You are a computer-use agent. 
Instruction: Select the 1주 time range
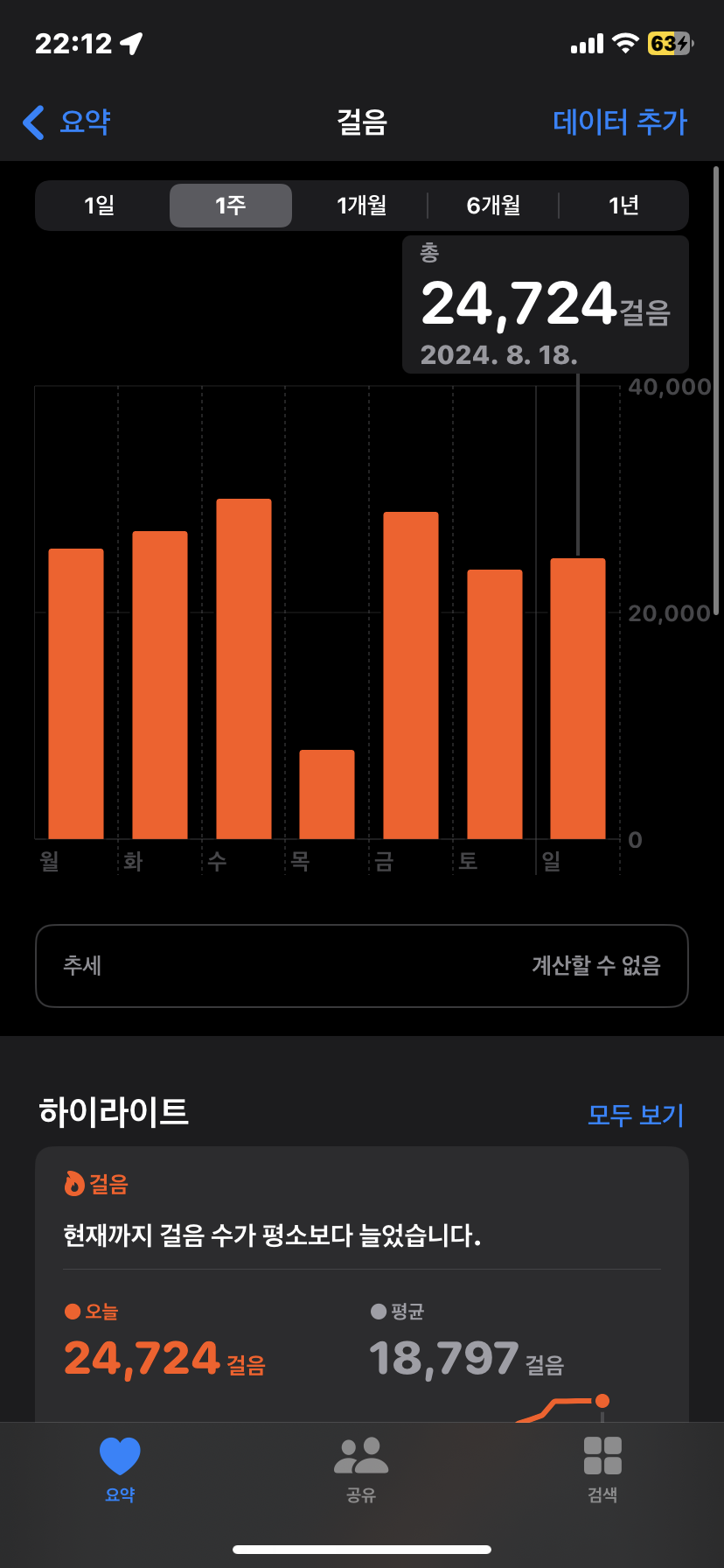(x=231, y=206)
